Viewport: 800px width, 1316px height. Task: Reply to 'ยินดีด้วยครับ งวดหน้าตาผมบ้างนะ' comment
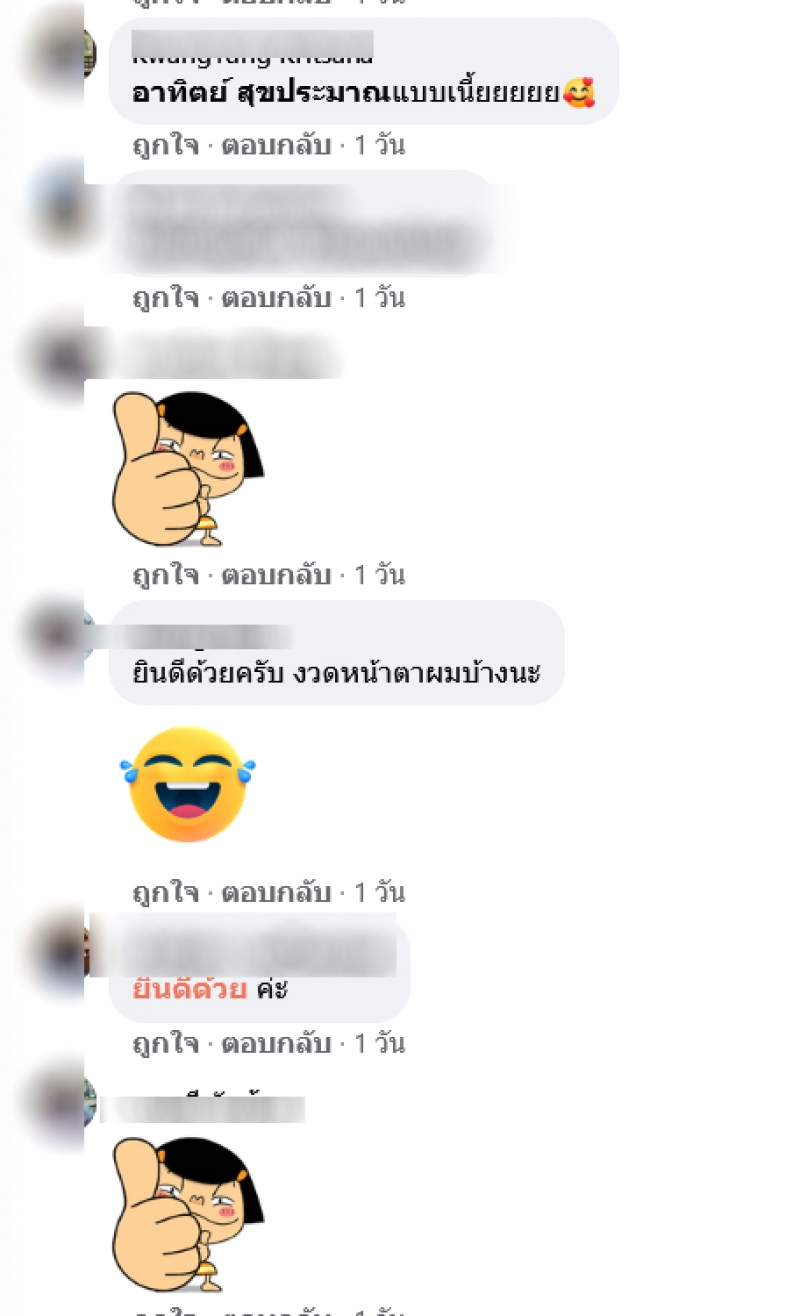pos(275,891)
